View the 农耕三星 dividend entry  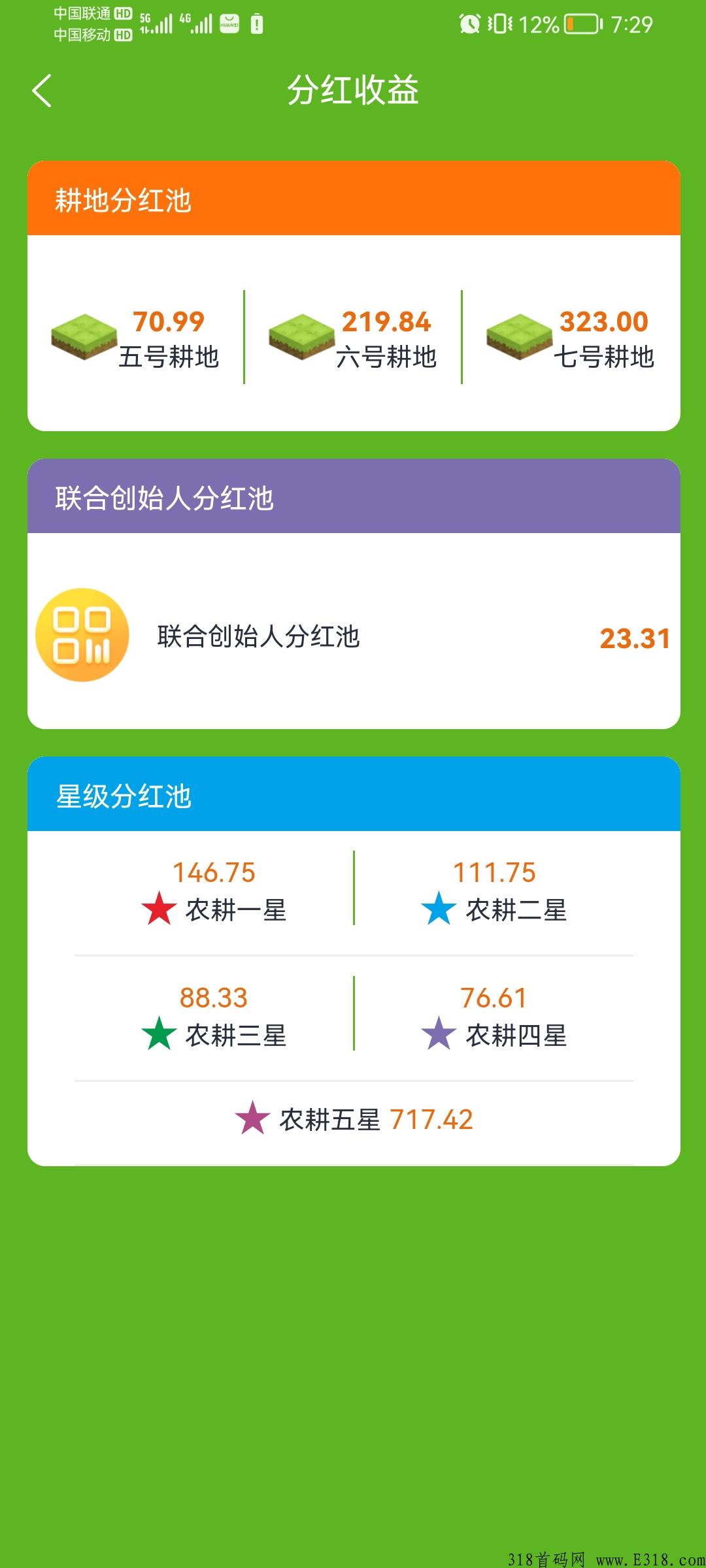tap(214, 1017)
